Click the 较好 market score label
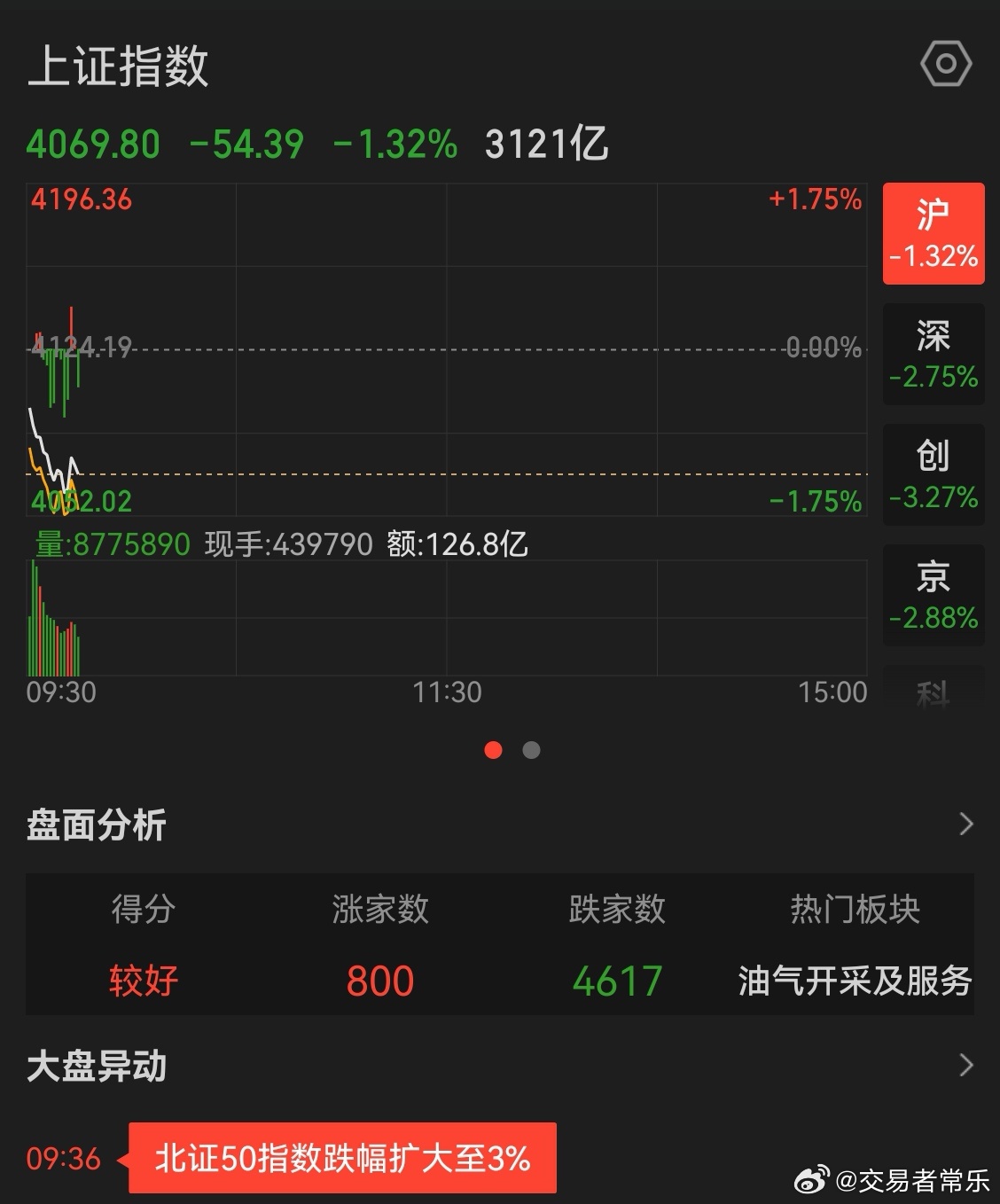The width and height of the screenshot is (1000, 1204). coord(144,979)
